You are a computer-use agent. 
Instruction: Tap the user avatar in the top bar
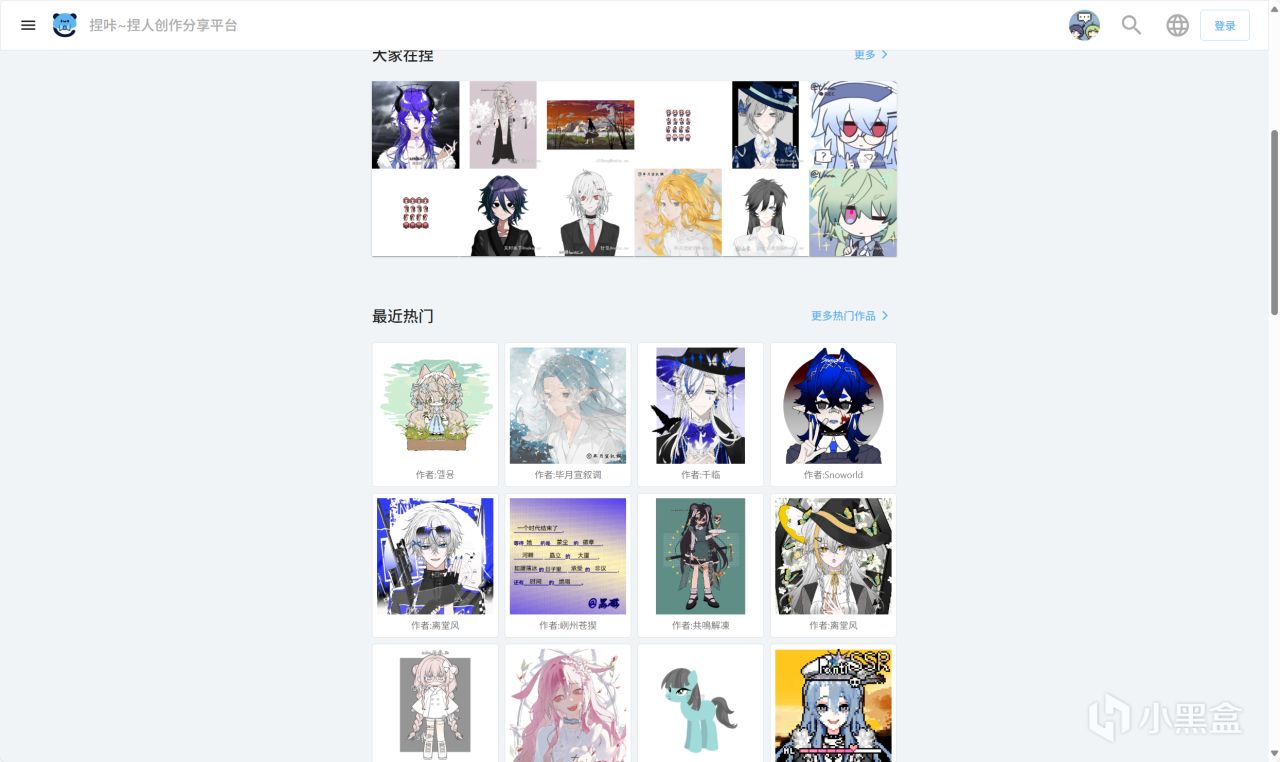coord(1084,25)
